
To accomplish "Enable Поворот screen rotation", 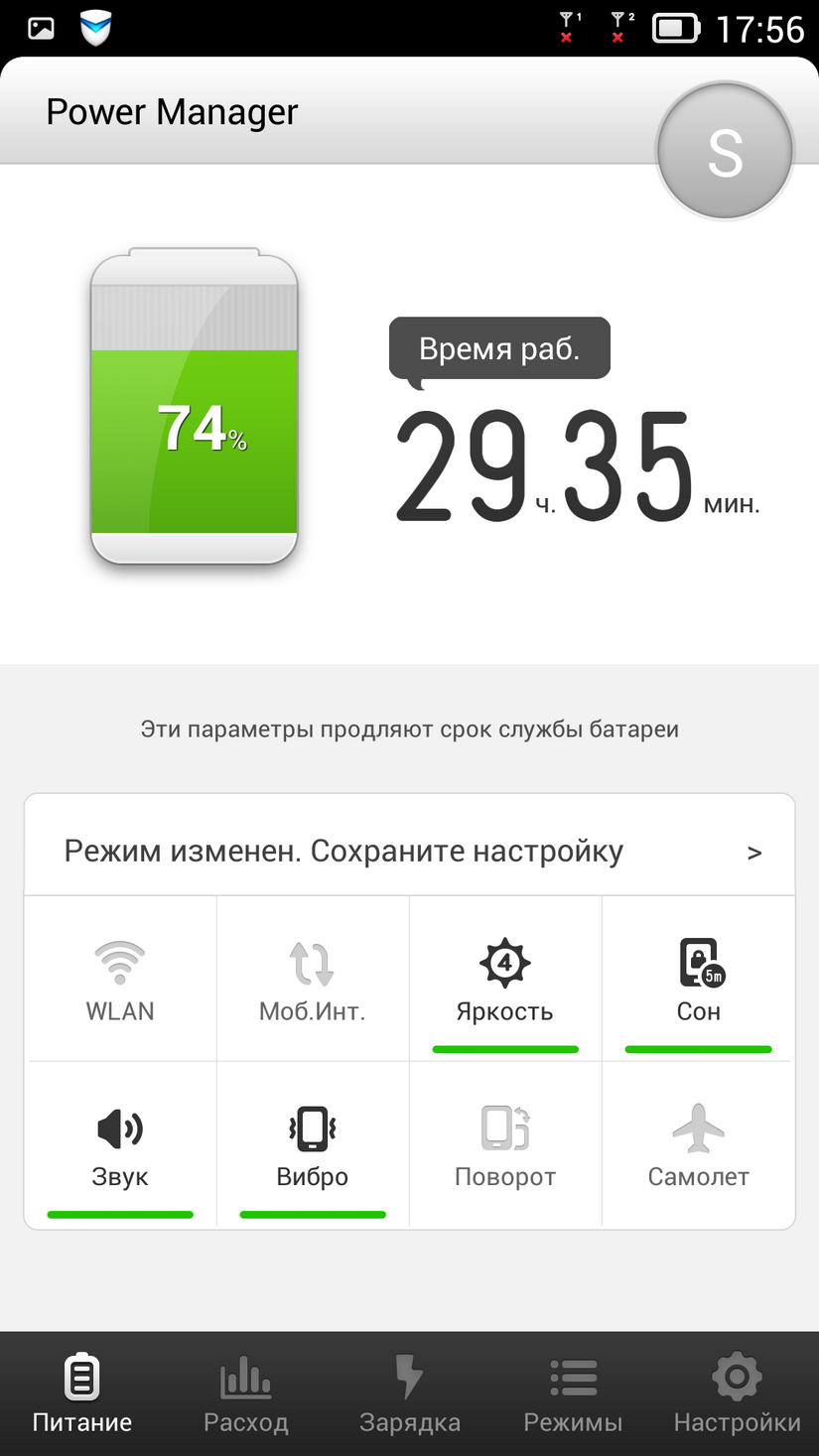I will coord(505,1144).
